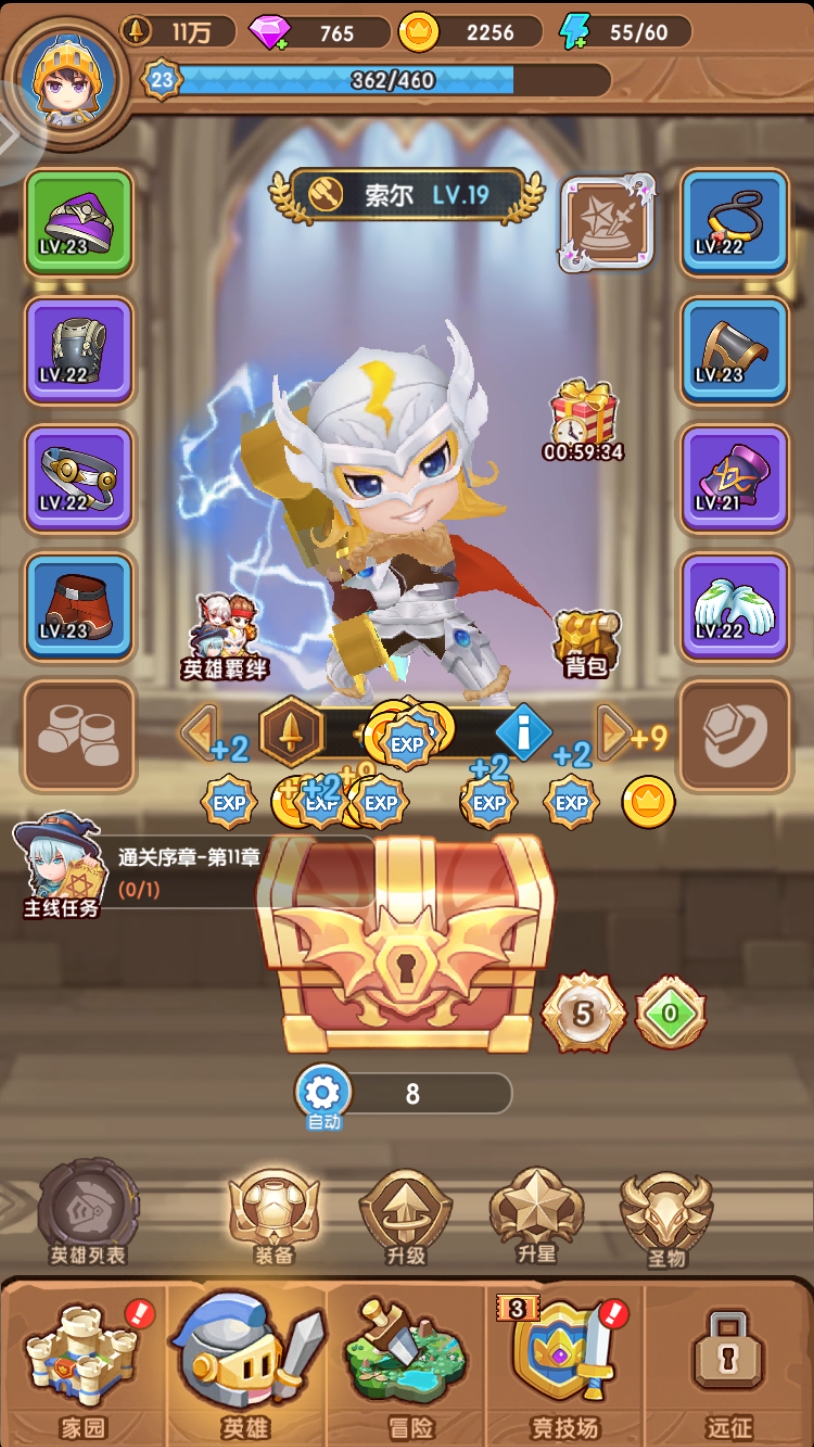This screenshot has height=1447, width=814.
Task: Switch to the next hero with right arrow
Action: click(611, 733)
